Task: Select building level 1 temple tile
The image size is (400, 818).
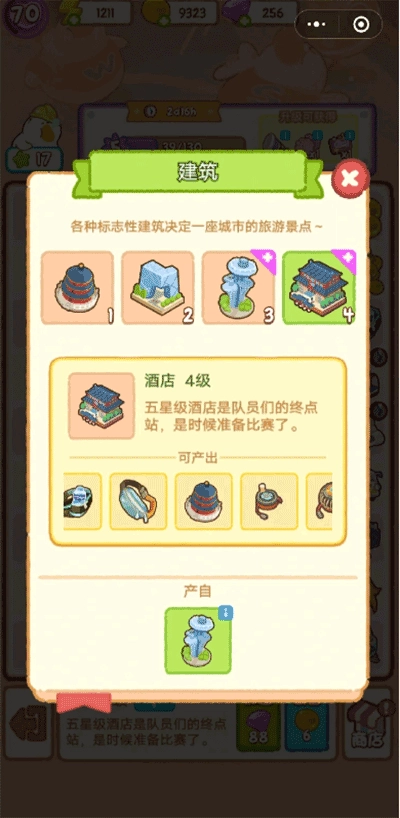Action: pos(77,287)
